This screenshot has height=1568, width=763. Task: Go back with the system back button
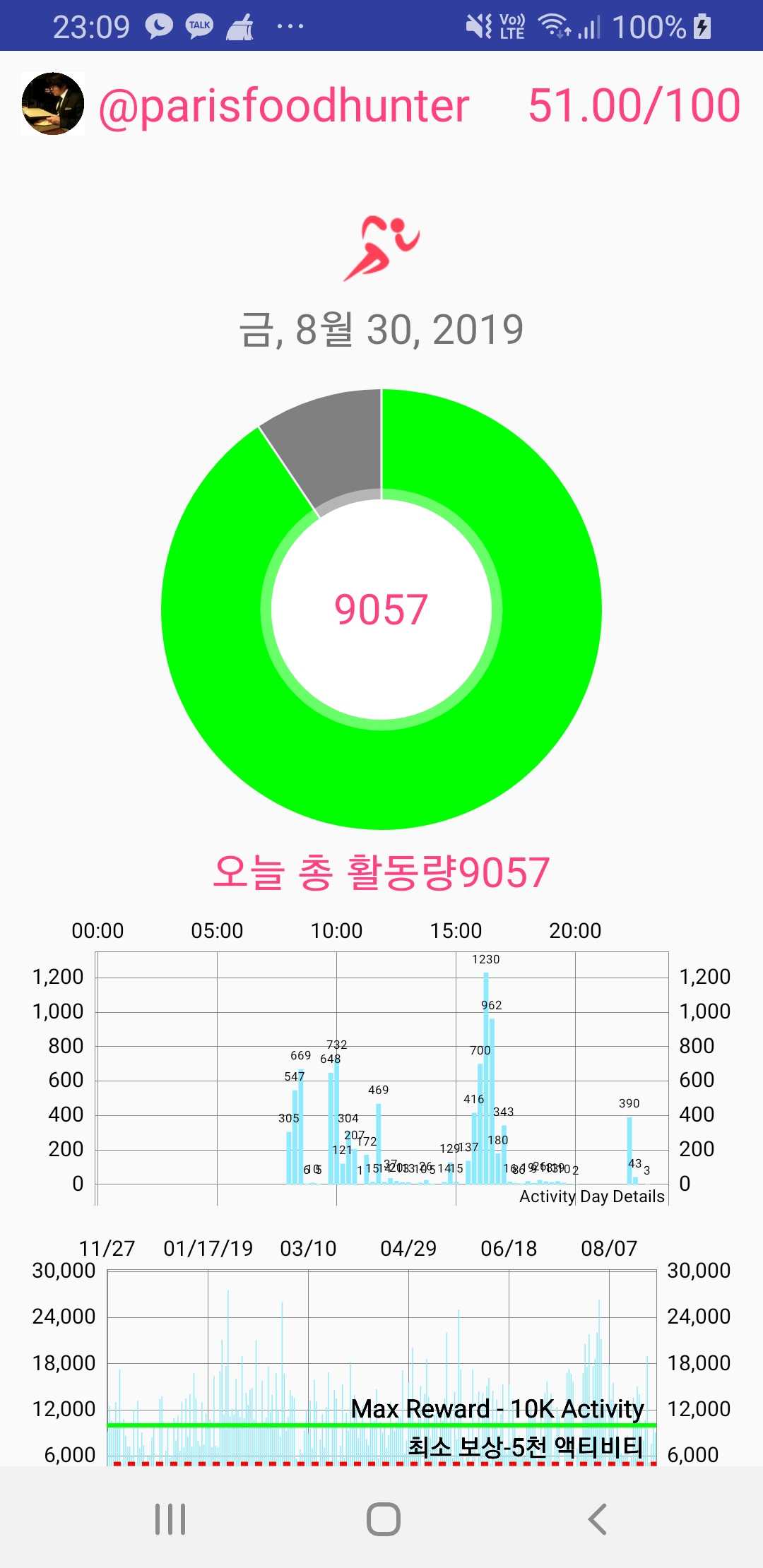tap(598, 1519)
